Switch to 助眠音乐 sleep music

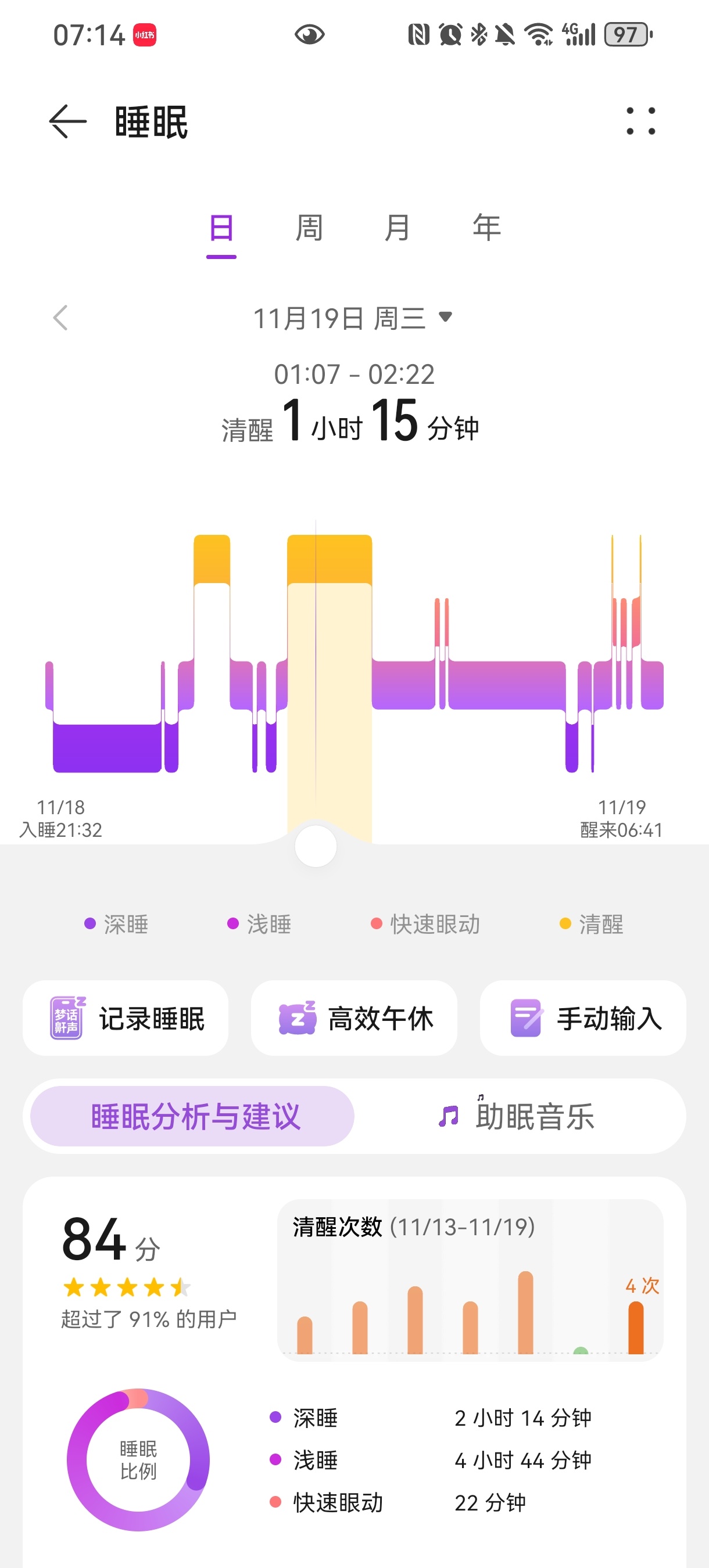point(518,1116)
